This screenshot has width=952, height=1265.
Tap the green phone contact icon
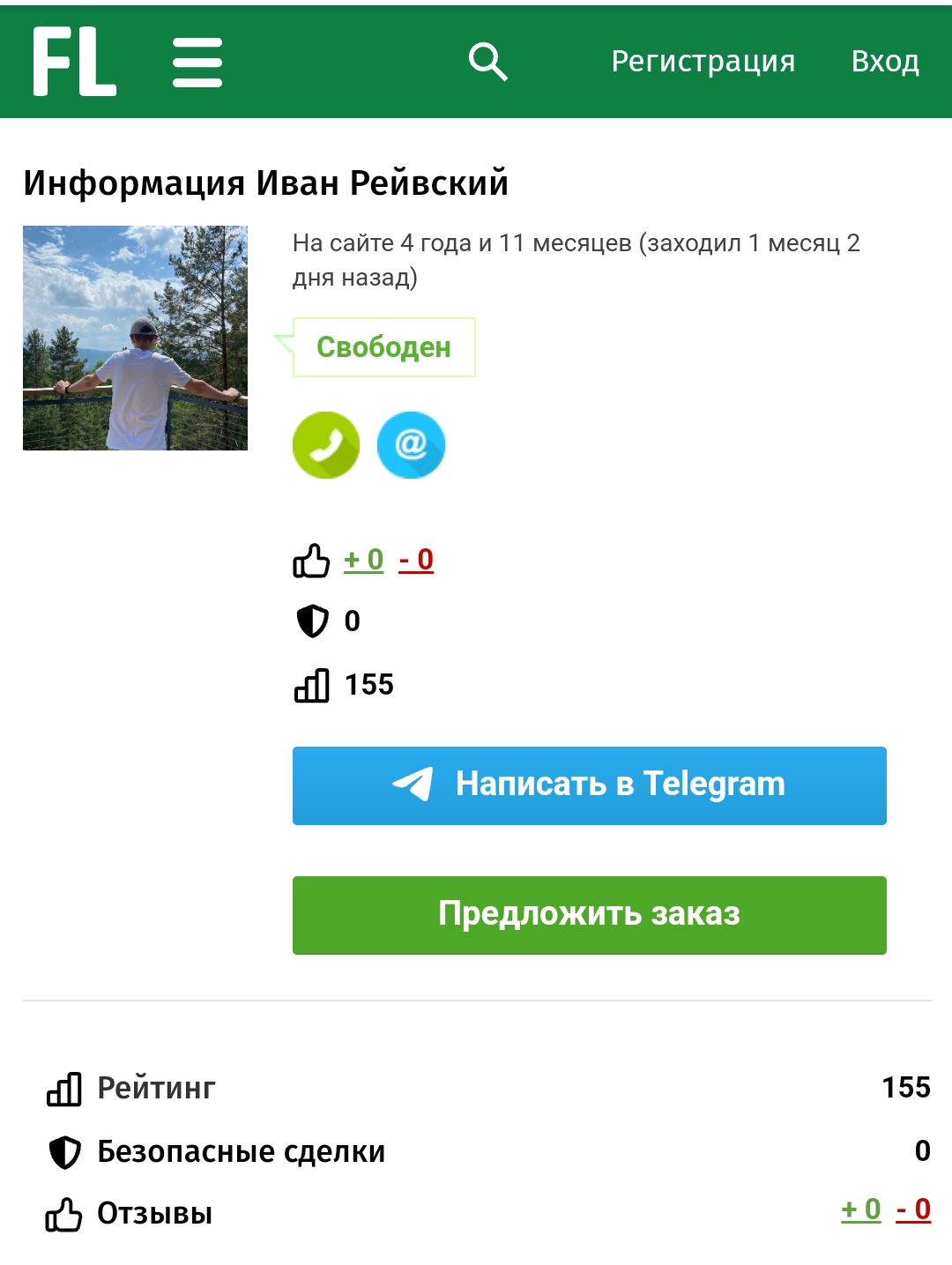coord(326,445)
